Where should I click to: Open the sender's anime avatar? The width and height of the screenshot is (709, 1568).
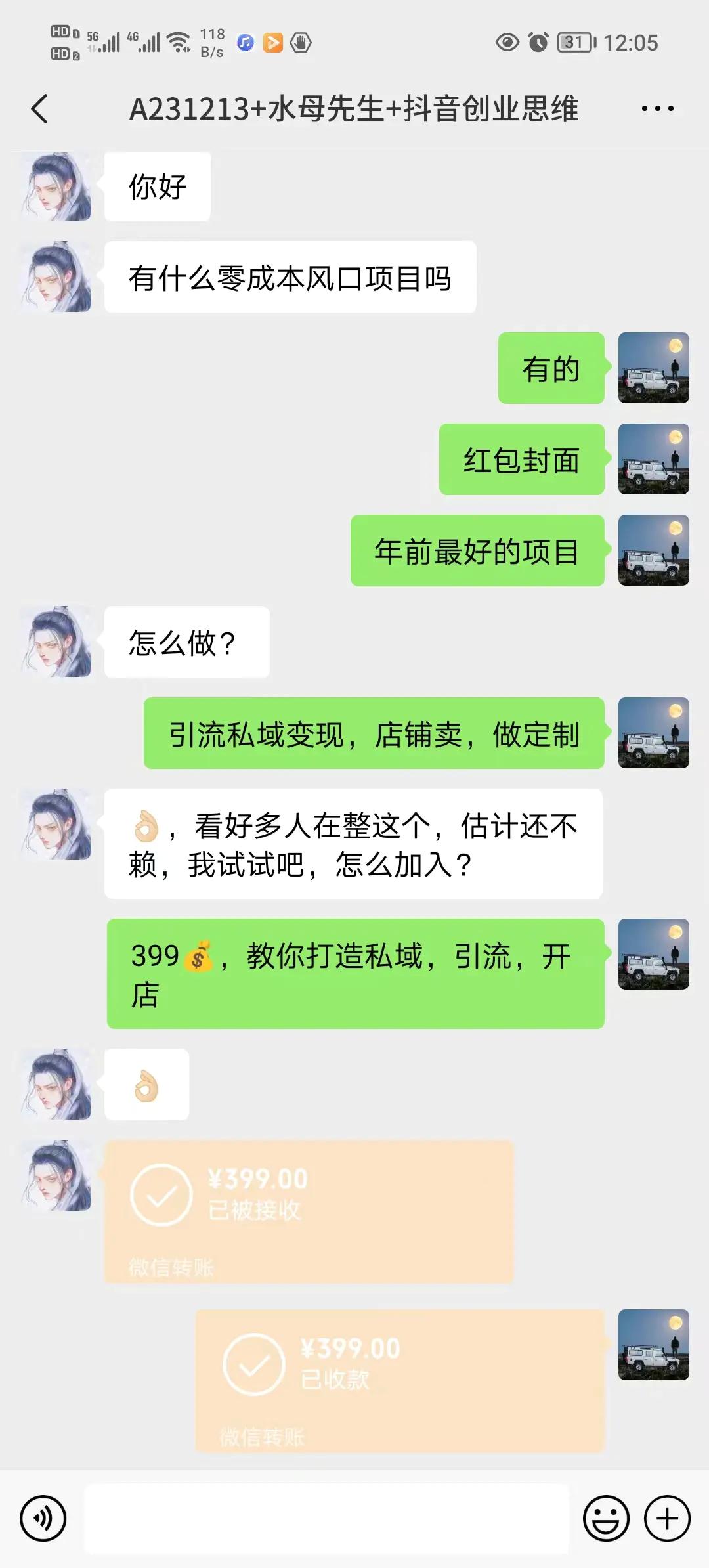pyautogui.click(x=56, y=186)
